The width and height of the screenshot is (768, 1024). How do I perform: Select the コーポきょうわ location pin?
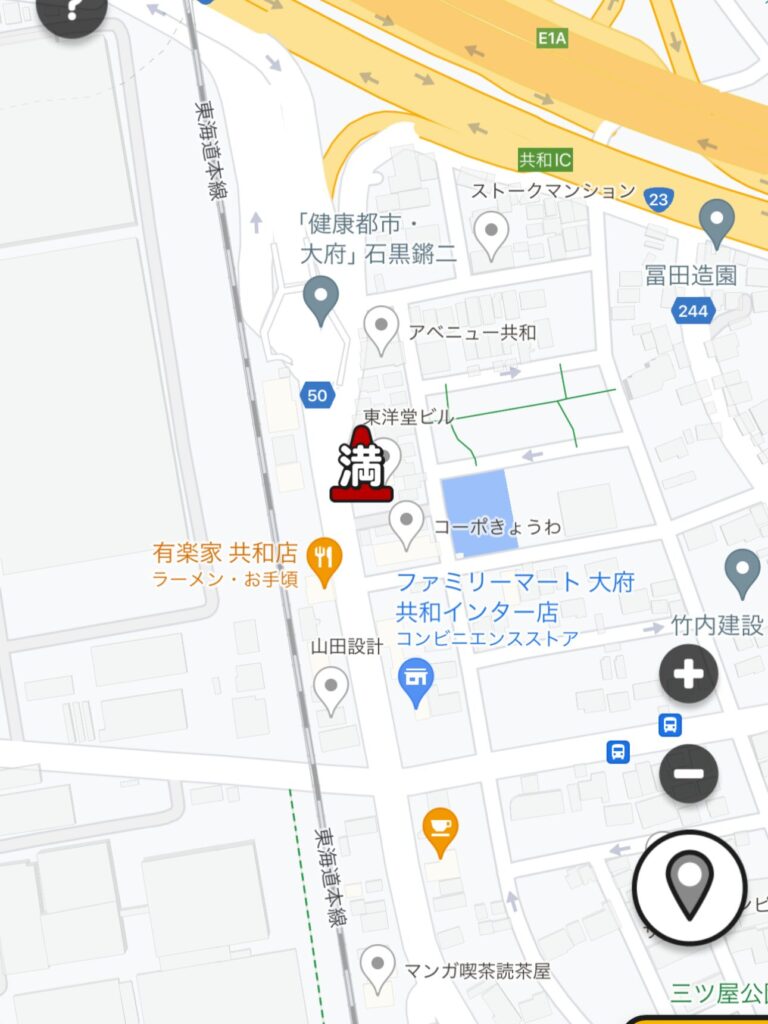[405, 524]
